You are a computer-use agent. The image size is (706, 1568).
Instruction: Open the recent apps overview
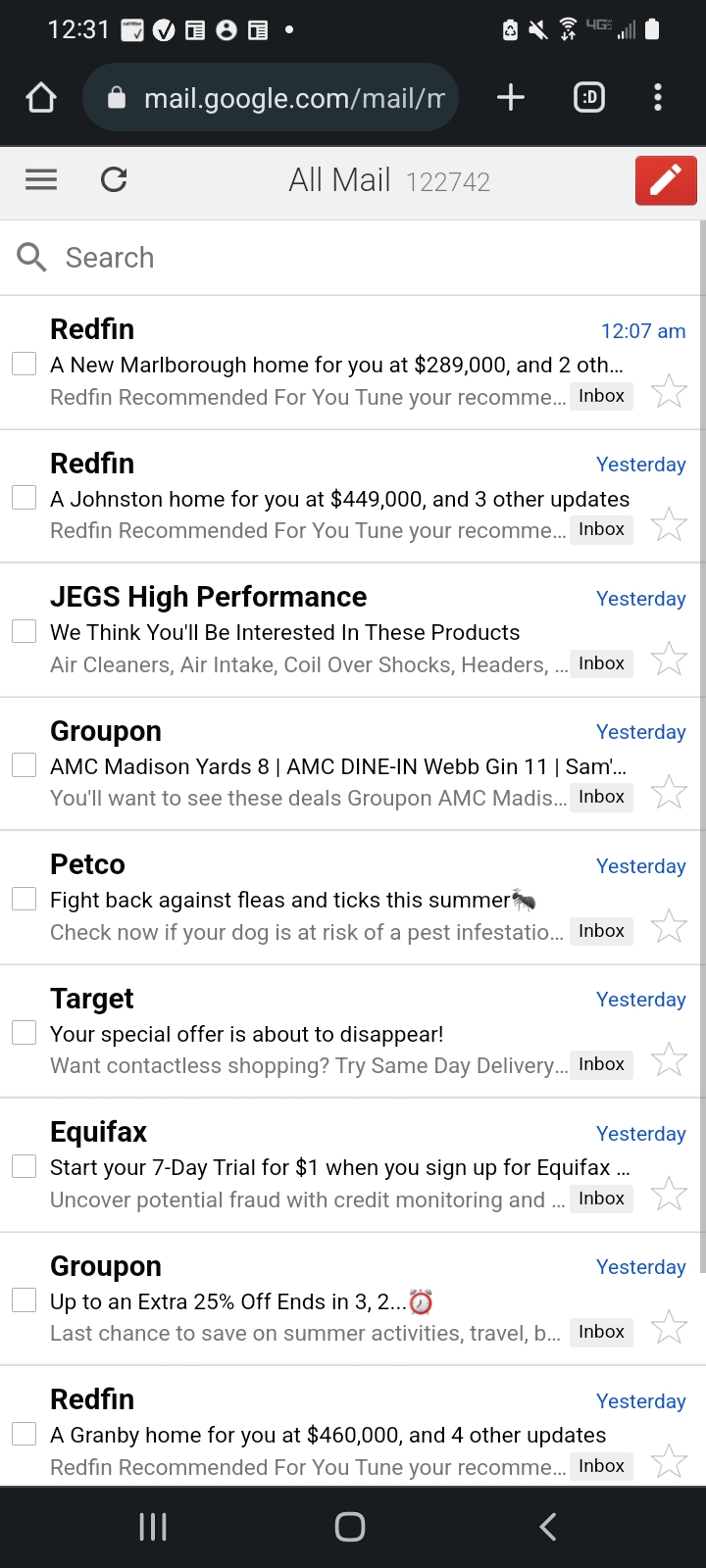coord(153,1526)
